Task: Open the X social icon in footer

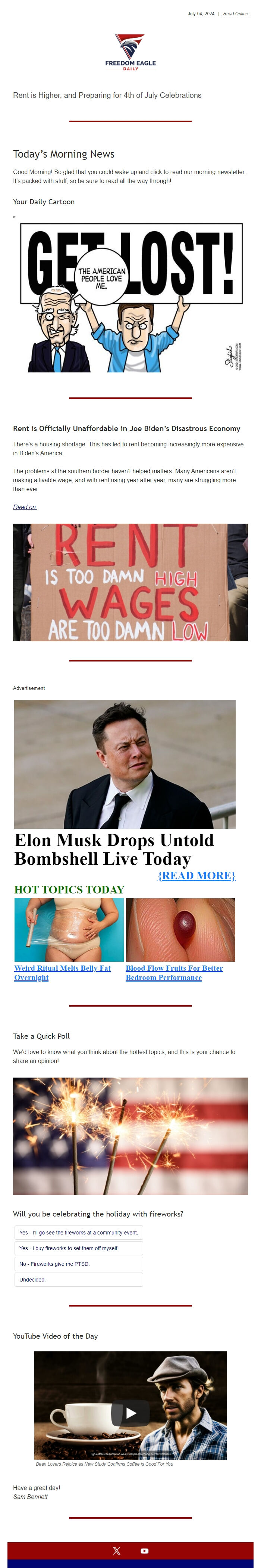Action: [117, 1550]
